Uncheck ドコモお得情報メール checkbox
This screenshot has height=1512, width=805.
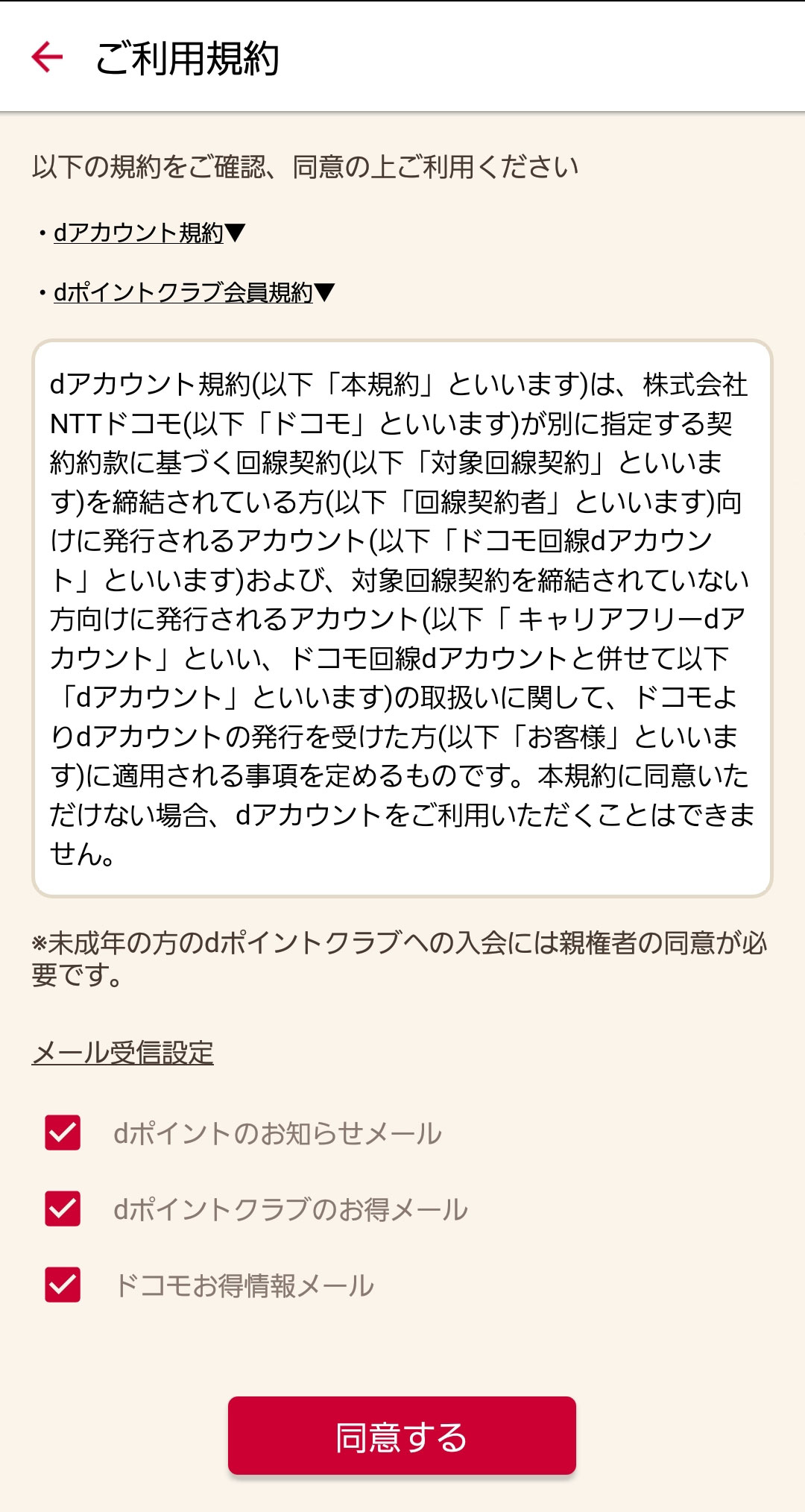click(x=63, y=1285)
